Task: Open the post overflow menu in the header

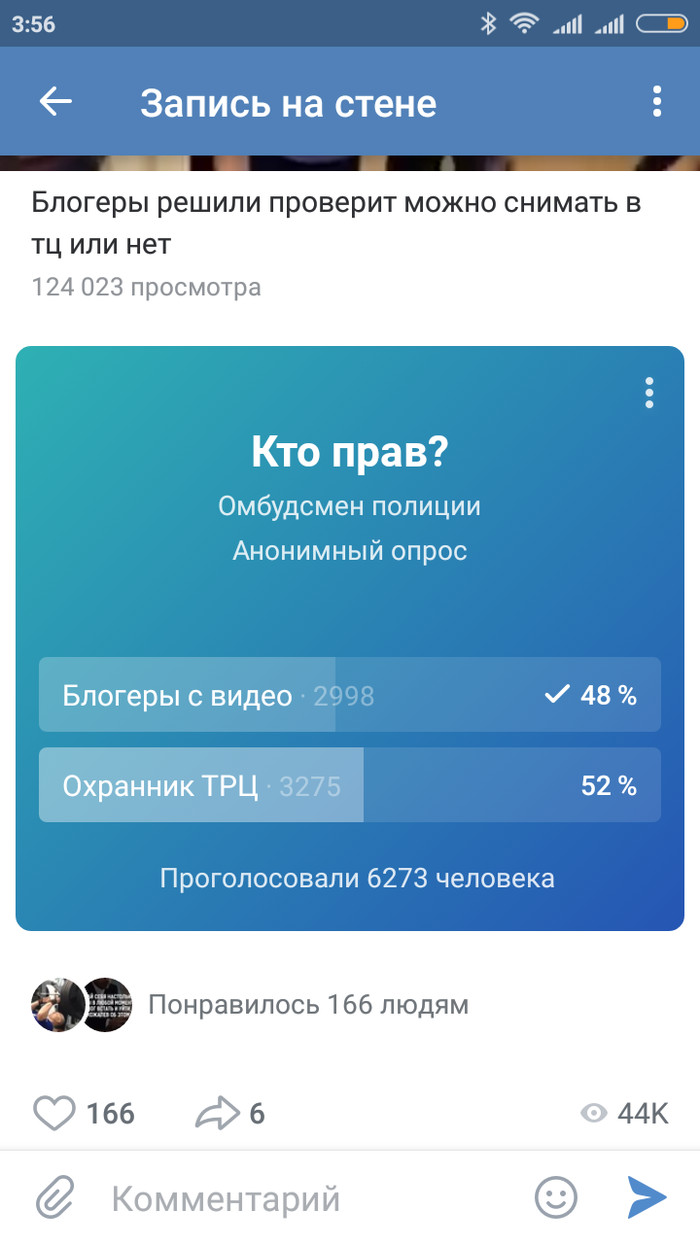Action: [x=656, y=101]
